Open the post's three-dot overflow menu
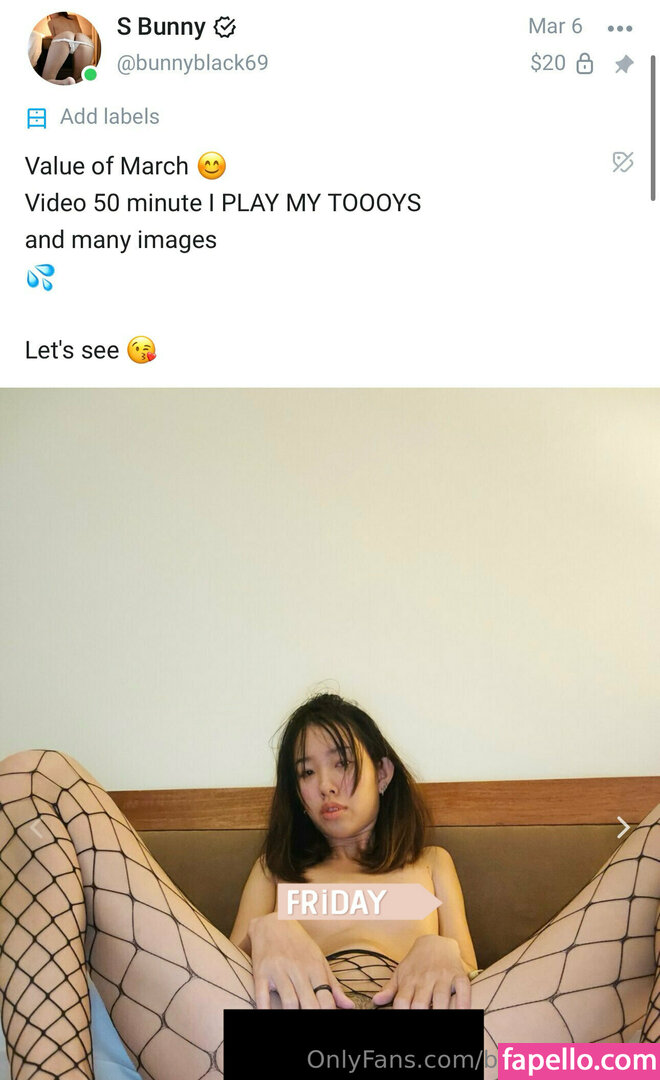The width and height of the screenshot is (660, 1080). point(620,28)
